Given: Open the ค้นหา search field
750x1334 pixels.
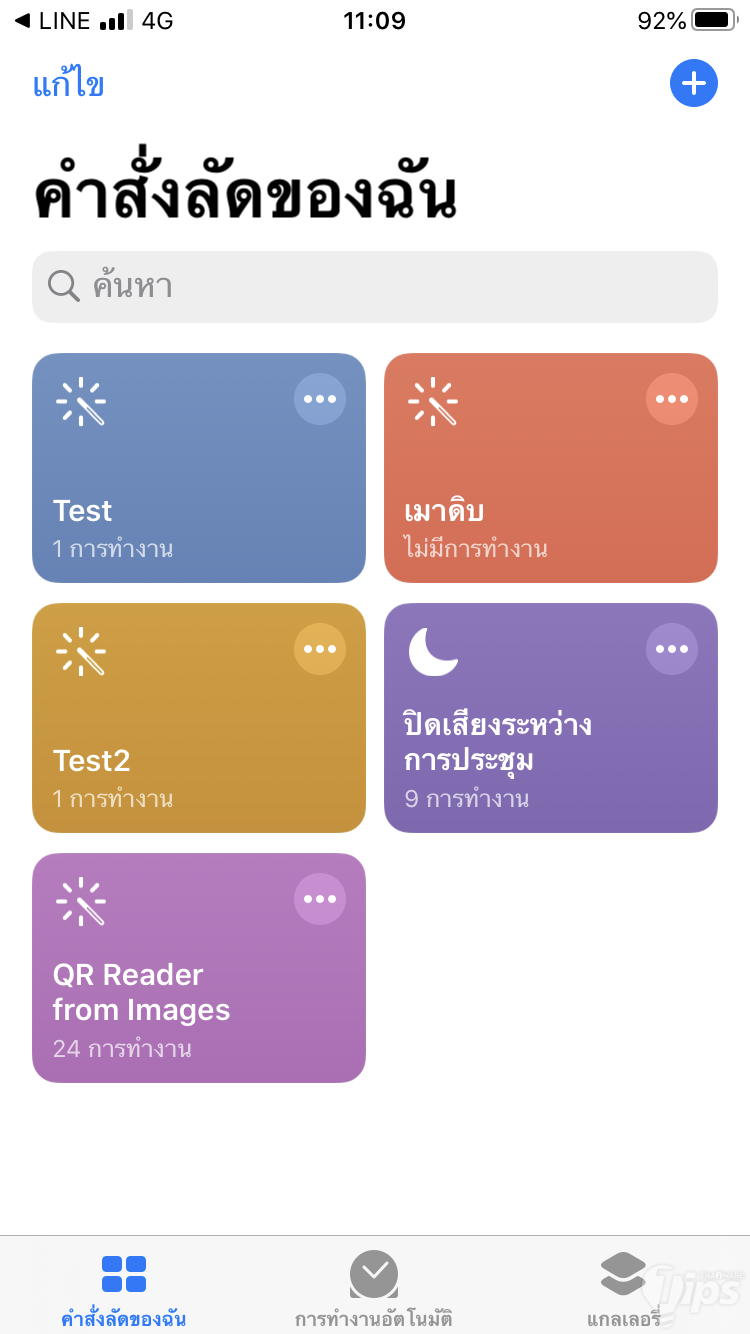Looking at the screenshot, I should click(375, 287).
